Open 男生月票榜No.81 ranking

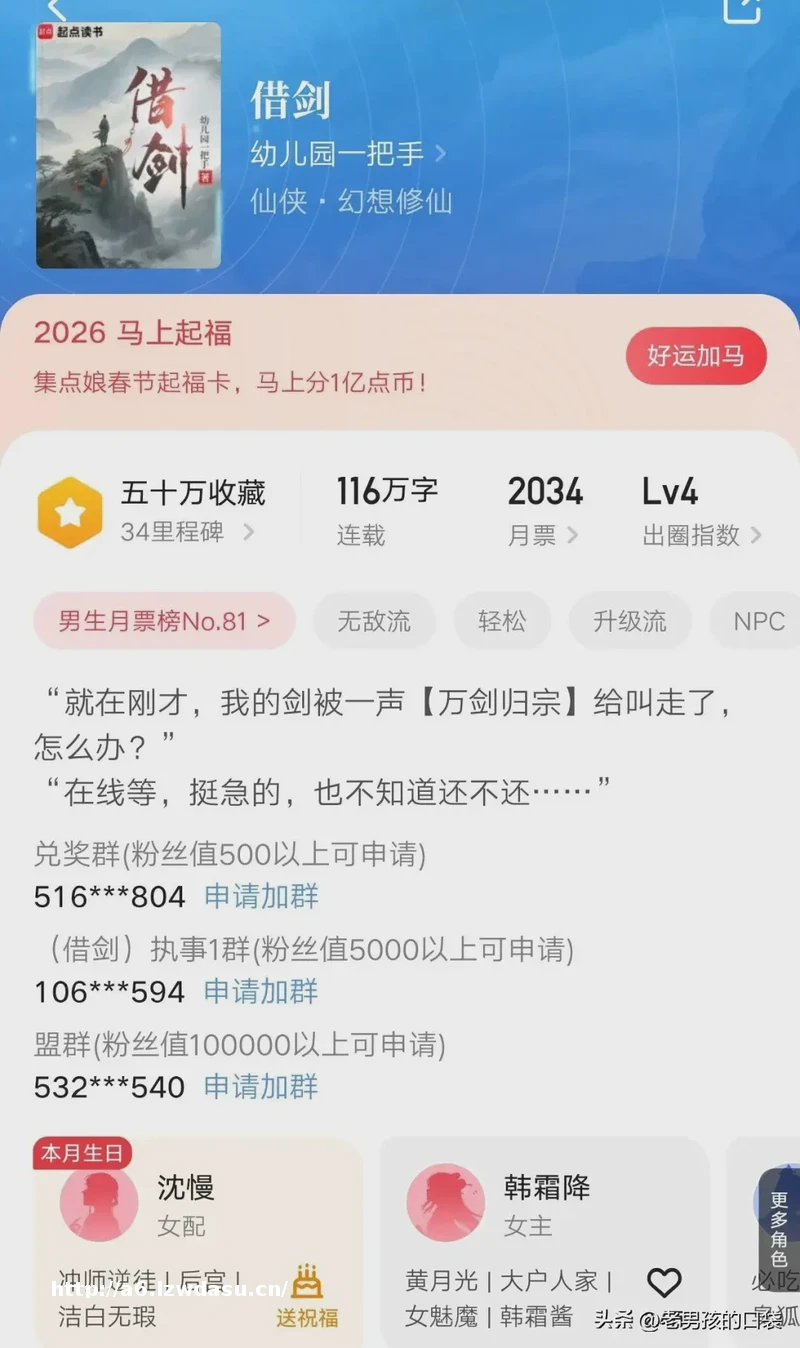click(x=164, y=621)
